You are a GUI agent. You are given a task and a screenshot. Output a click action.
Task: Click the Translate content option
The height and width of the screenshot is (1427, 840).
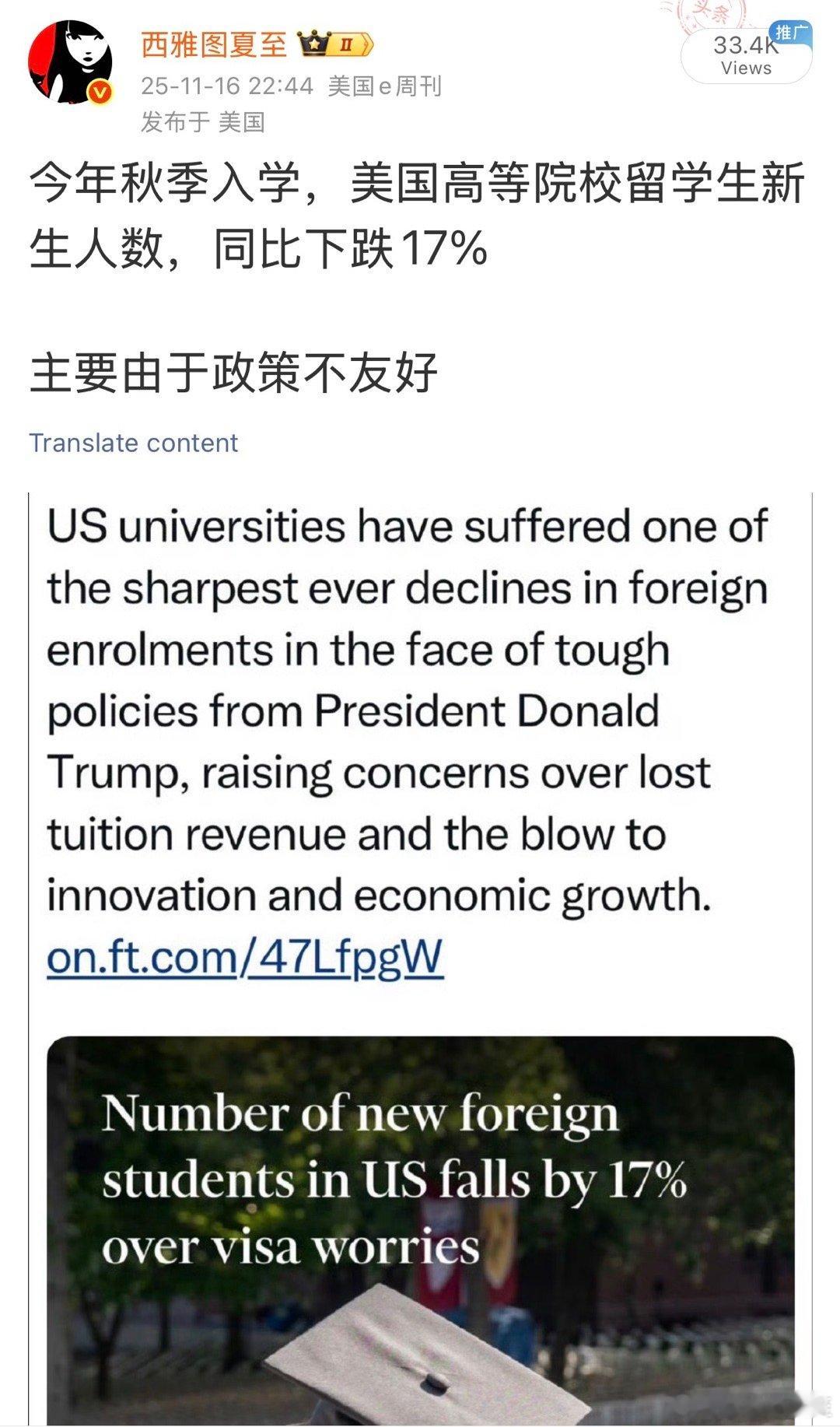(133, 444)
